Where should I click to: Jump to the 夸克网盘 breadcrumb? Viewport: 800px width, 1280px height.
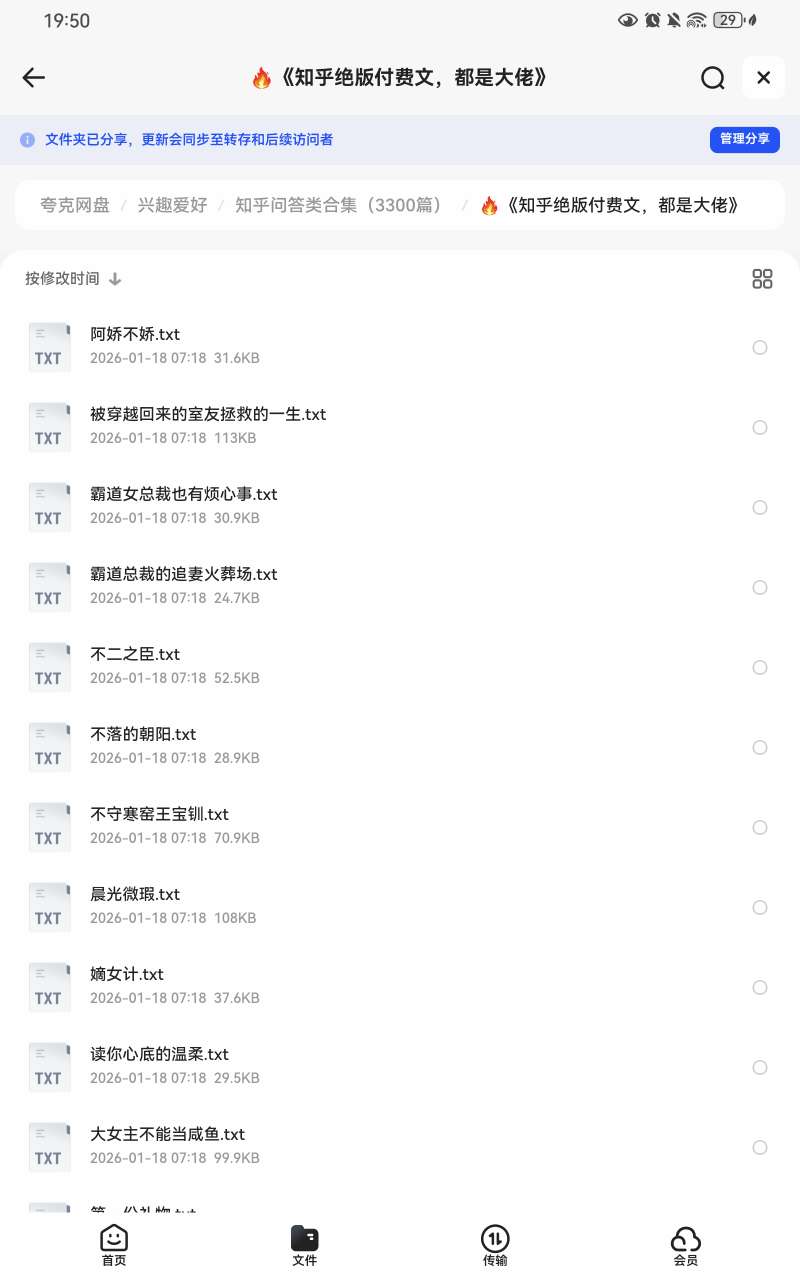click(x=75, y=205)
